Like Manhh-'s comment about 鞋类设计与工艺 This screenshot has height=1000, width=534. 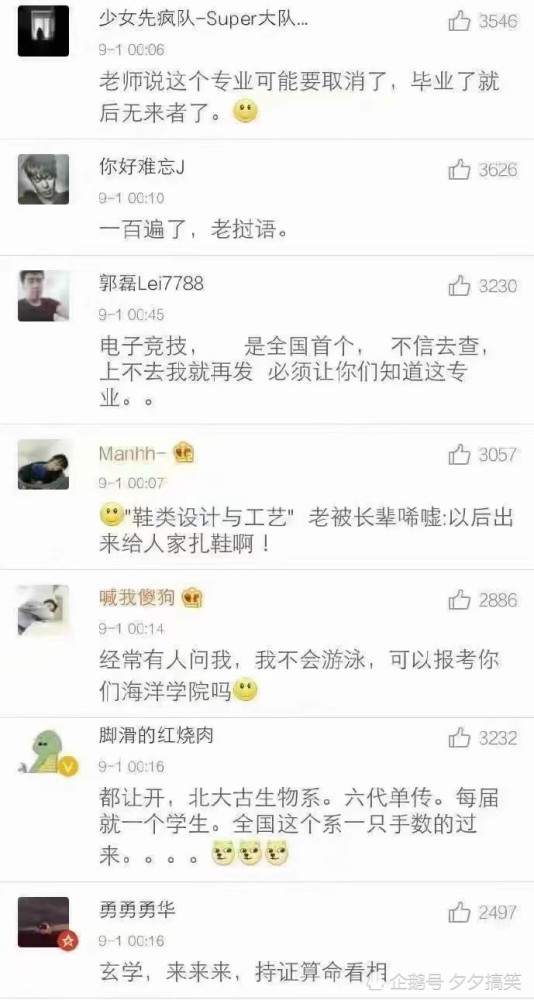[459, 455]
